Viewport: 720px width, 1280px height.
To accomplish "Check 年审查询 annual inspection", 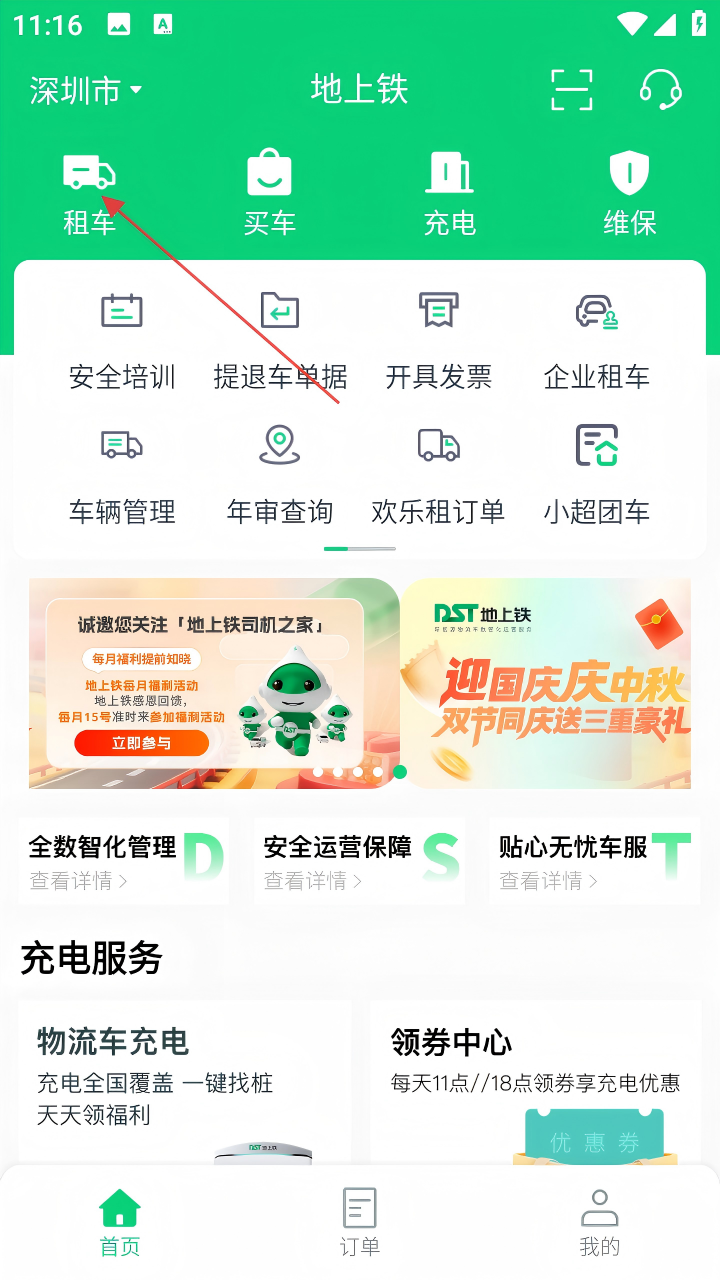I will coord(280,475).
